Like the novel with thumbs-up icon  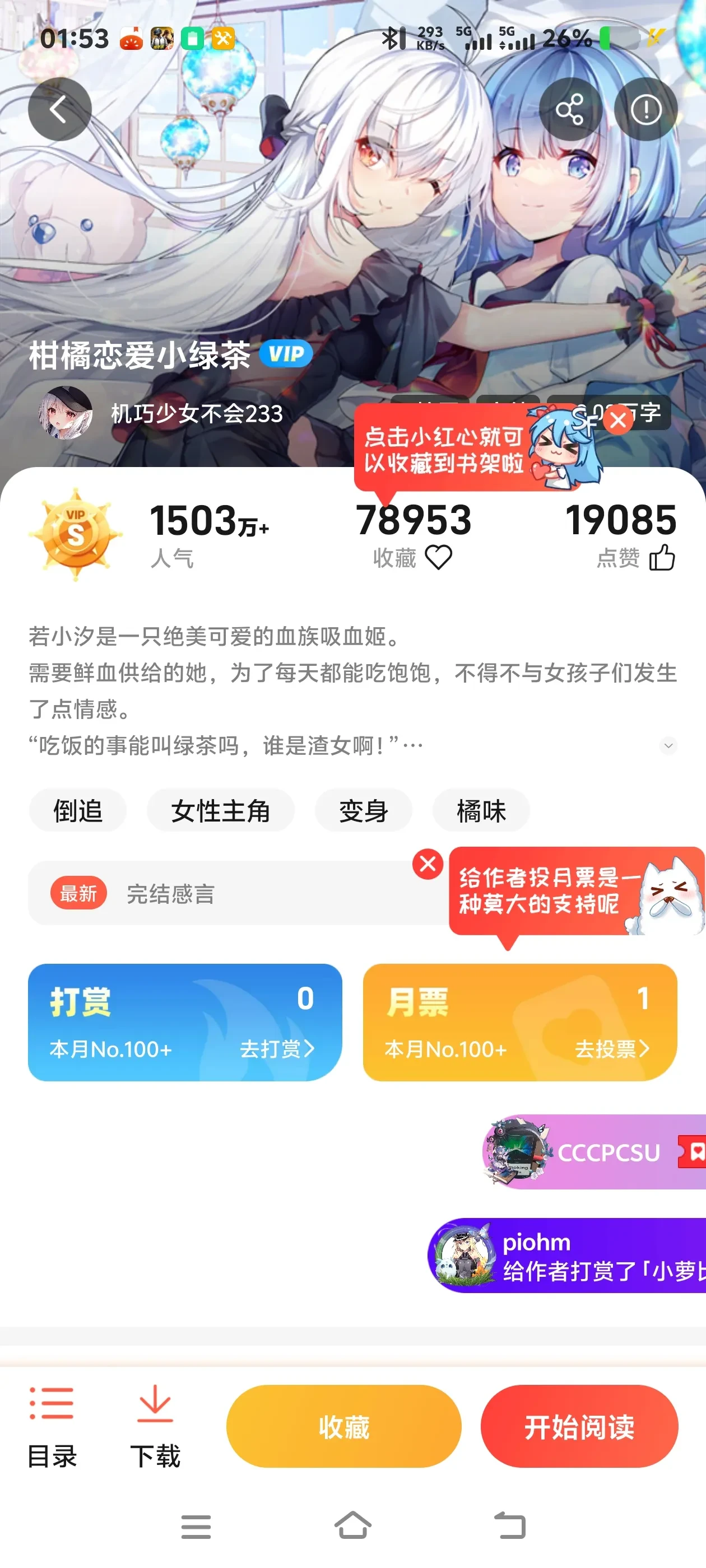[x=662, y=557]
